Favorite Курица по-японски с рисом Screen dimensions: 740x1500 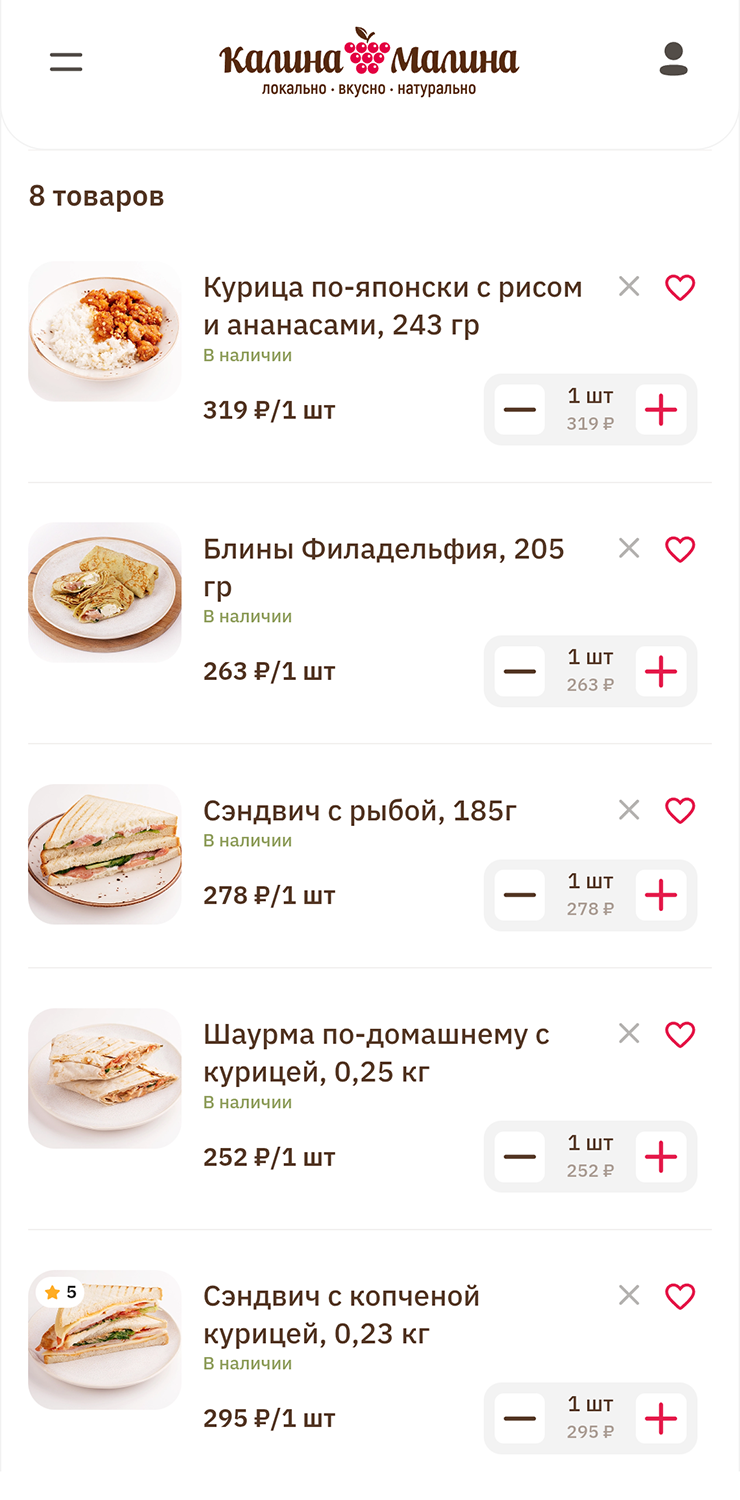coord(680,288)
